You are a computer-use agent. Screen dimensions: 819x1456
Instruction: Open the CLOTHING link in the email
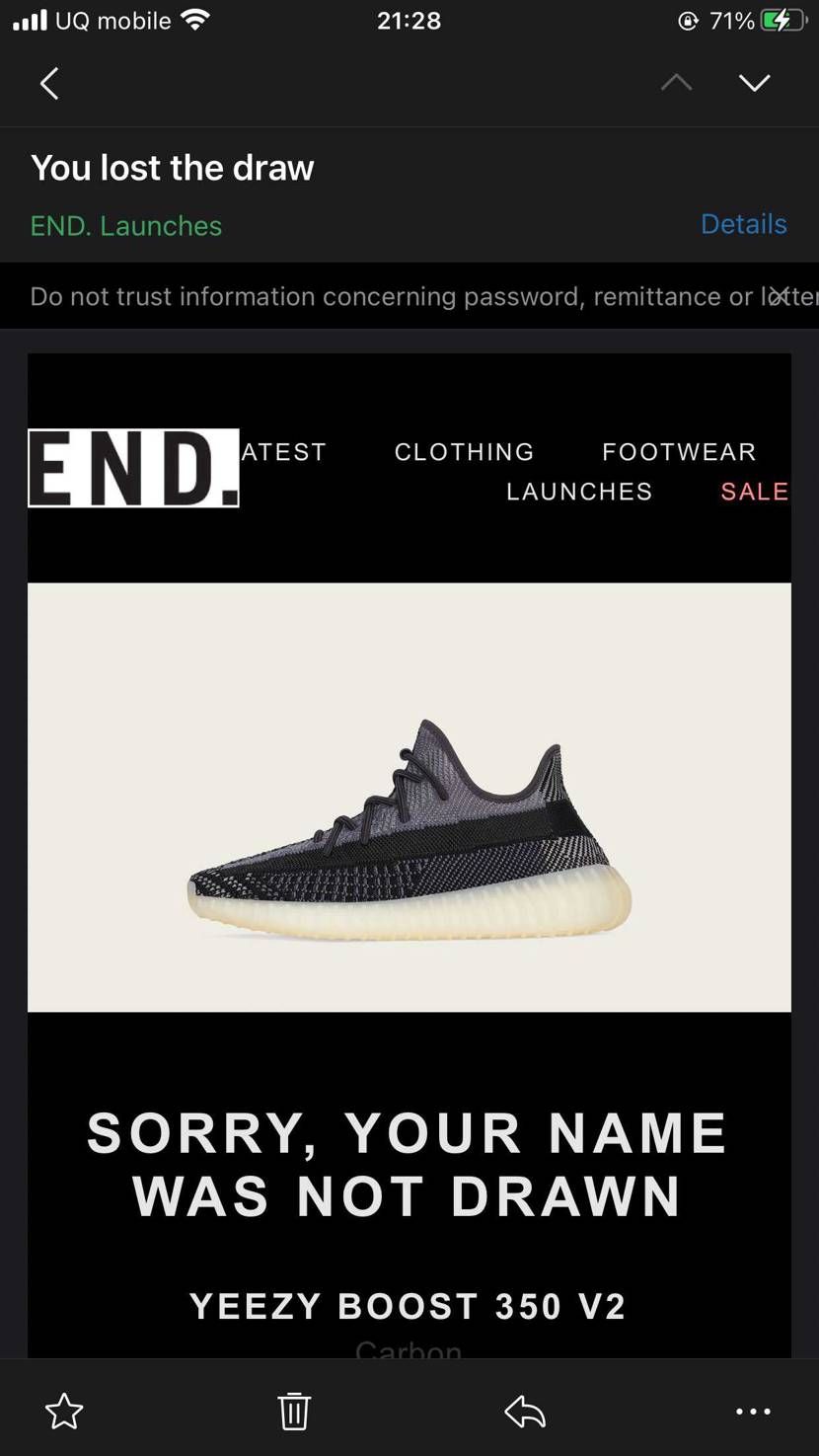coord(464,452)
